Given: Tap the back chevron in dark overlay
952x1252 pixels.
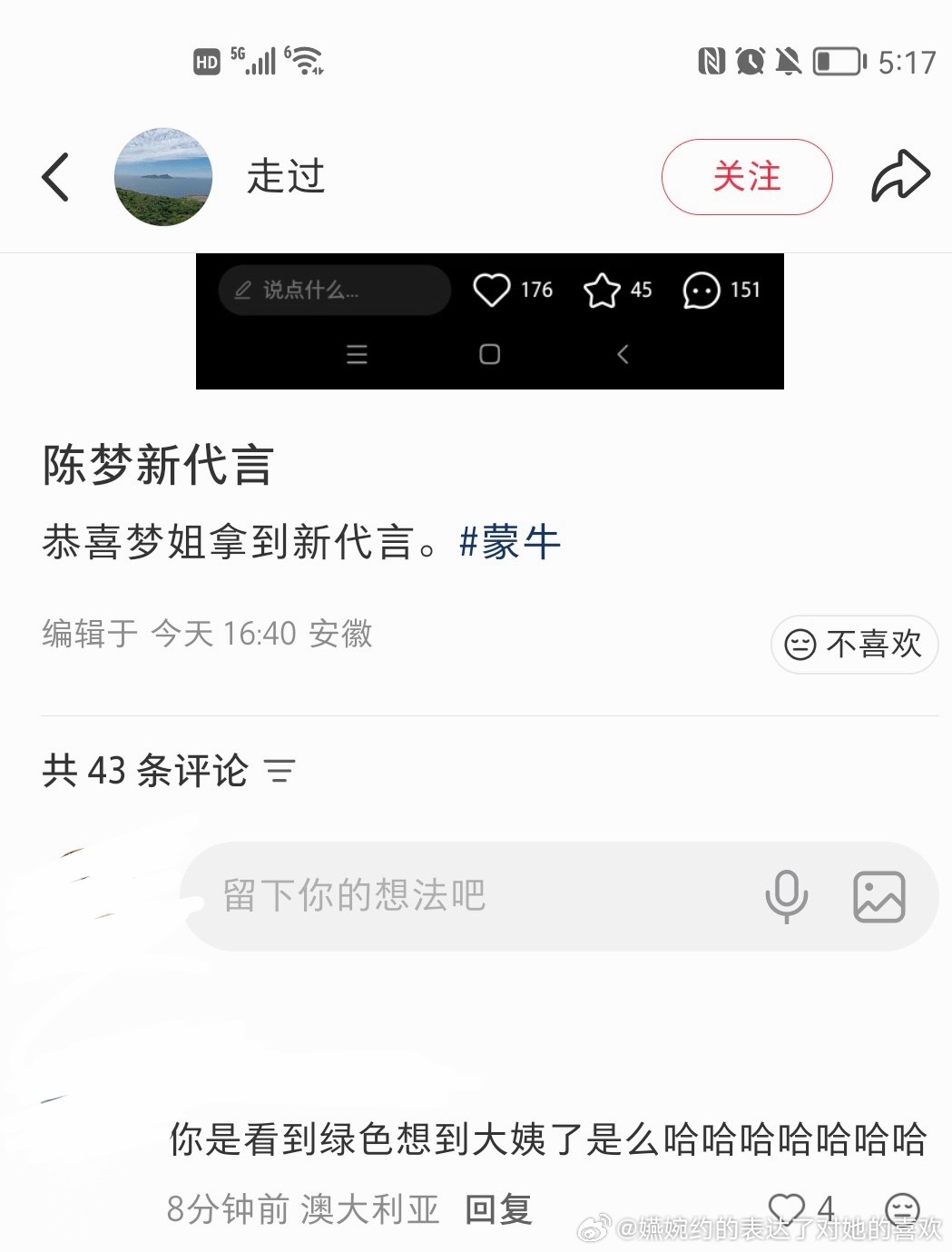Looking at the screenshot, I should coord(623,356).
